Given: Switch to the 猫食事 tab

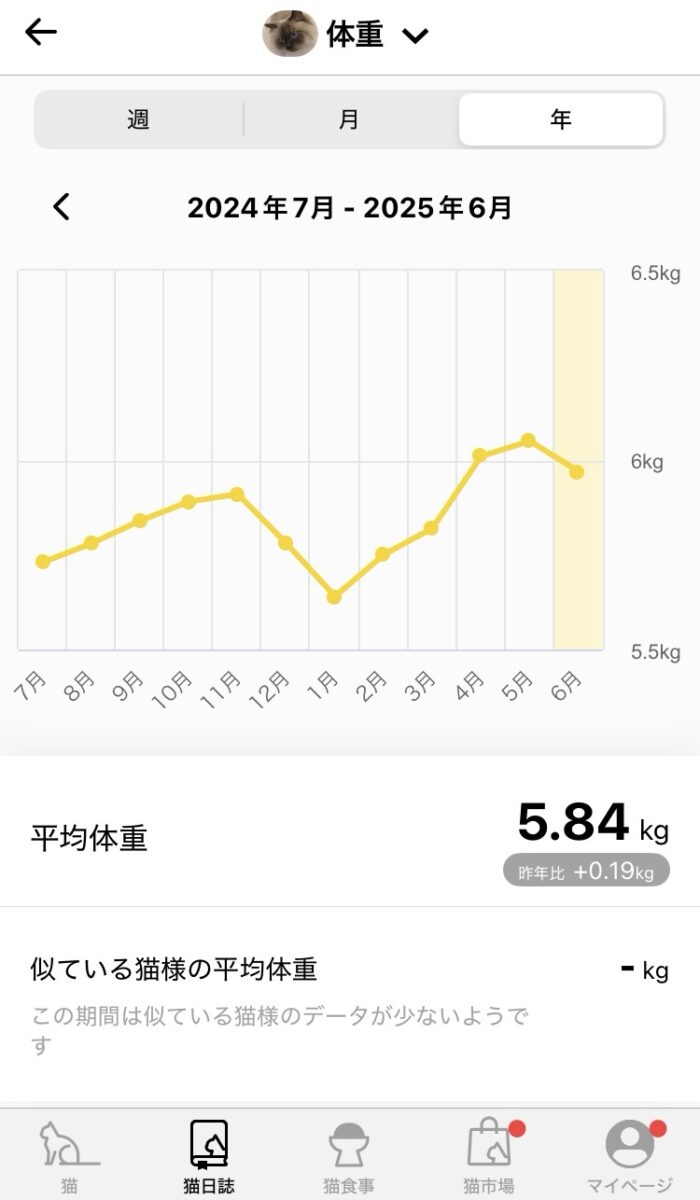Looking at the screenshot, I should tap(349, 1157).
